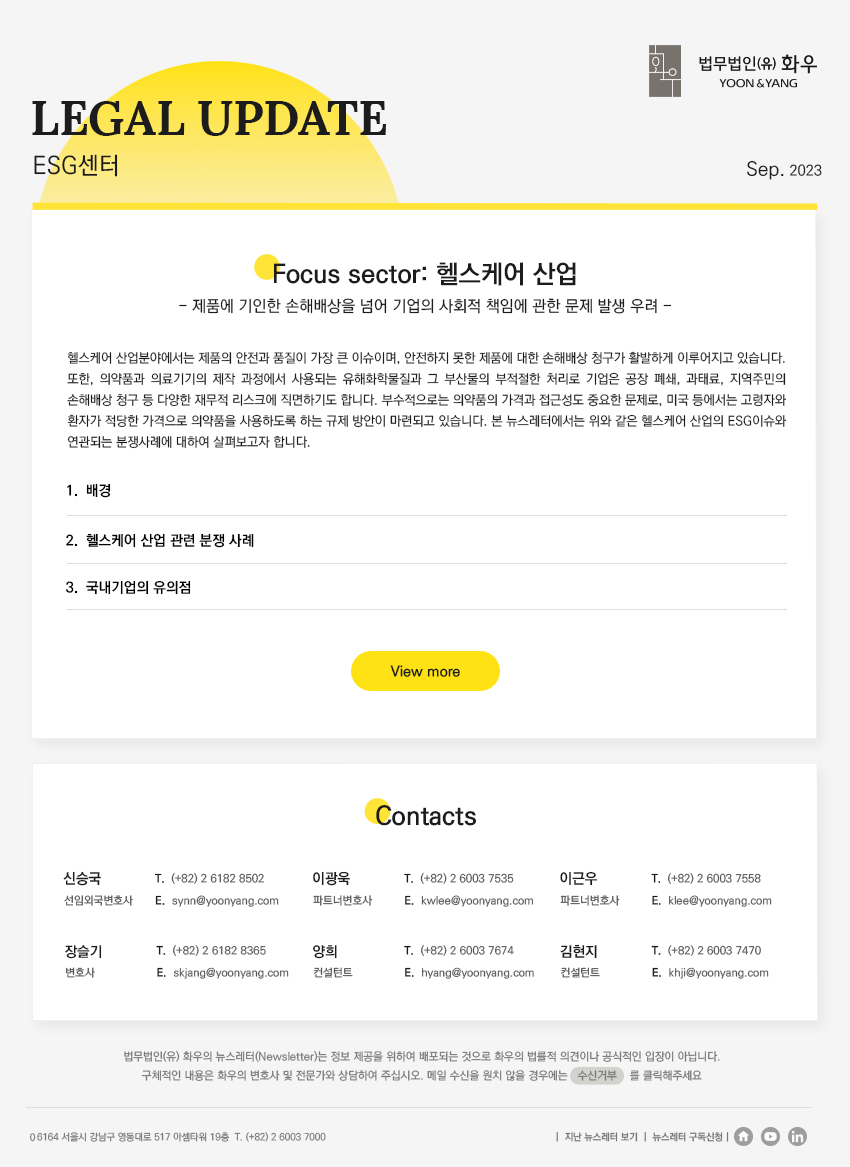This screenshot has height=1167, width=850.
Task: Email 김현지 at khji@yoonyang.com
Action: [x=718, y=972]
